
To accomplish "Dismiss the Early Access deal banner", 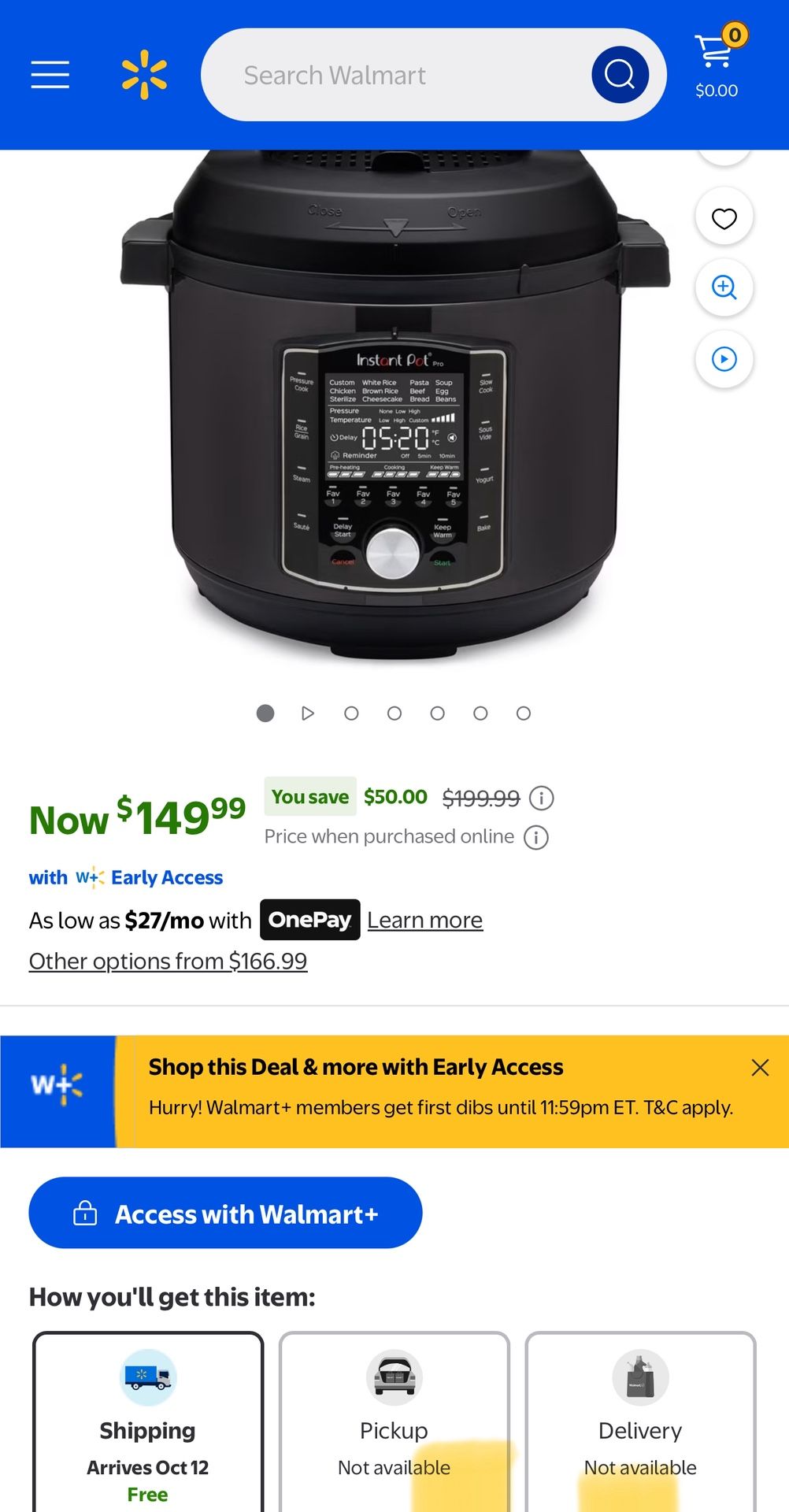I will click(x=760, y=1068).
